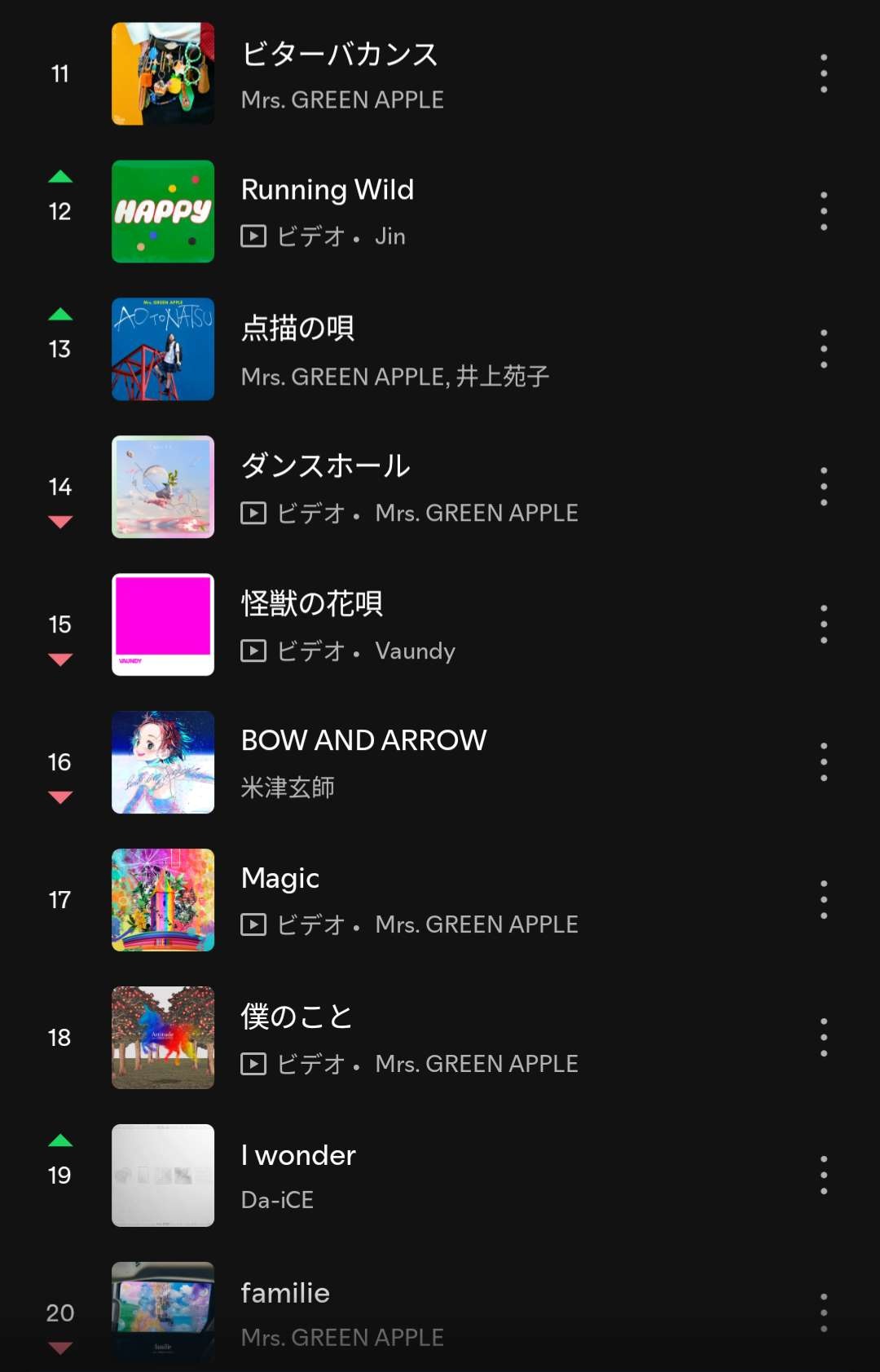Image resolution: width=880 pixels, height=1372 pixels.
Task: Select the track 点描の唄
Action: [298, 329]
